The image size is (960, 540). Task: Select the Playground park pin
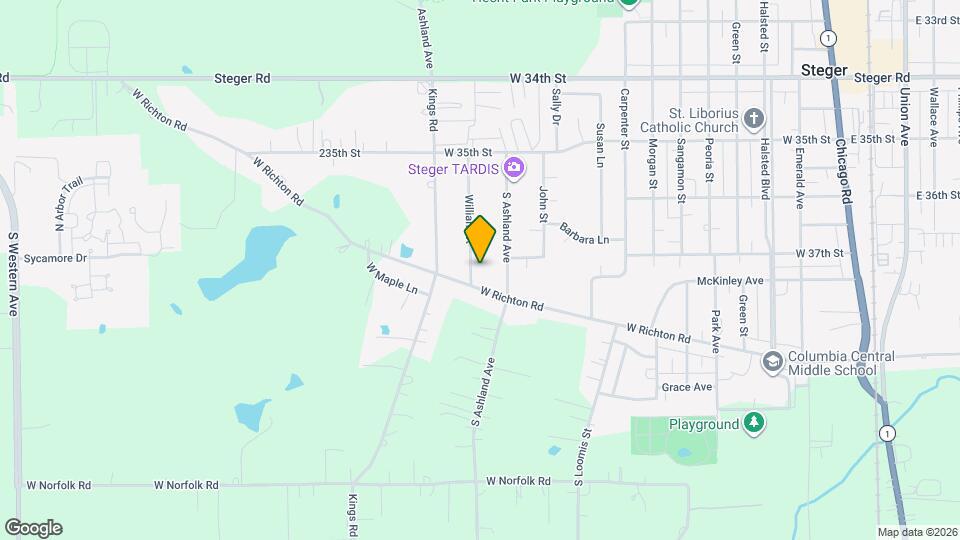[x=755, y=424]
